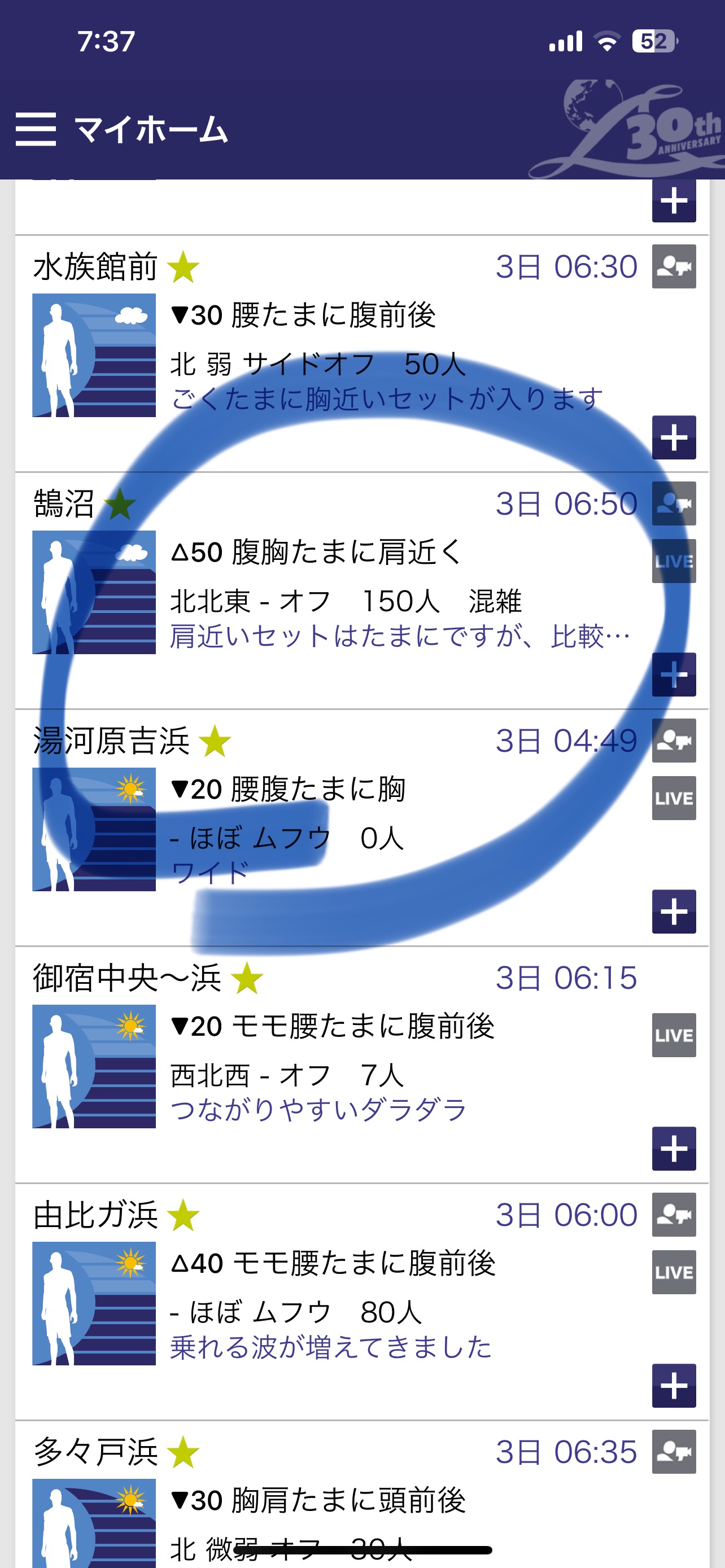725x1568 pixels.
Task: Expand the plus button in 水族館前 row
Action: 673,437
